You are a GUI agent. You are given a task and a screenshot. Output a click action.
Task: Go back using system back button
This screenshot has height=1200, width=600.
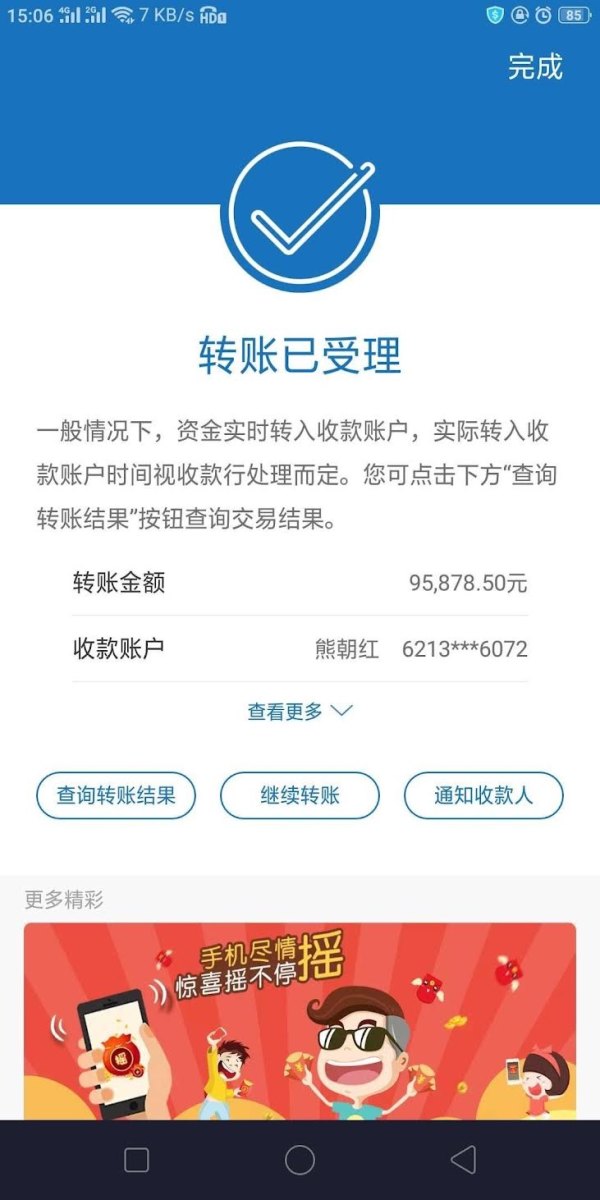463,1160
